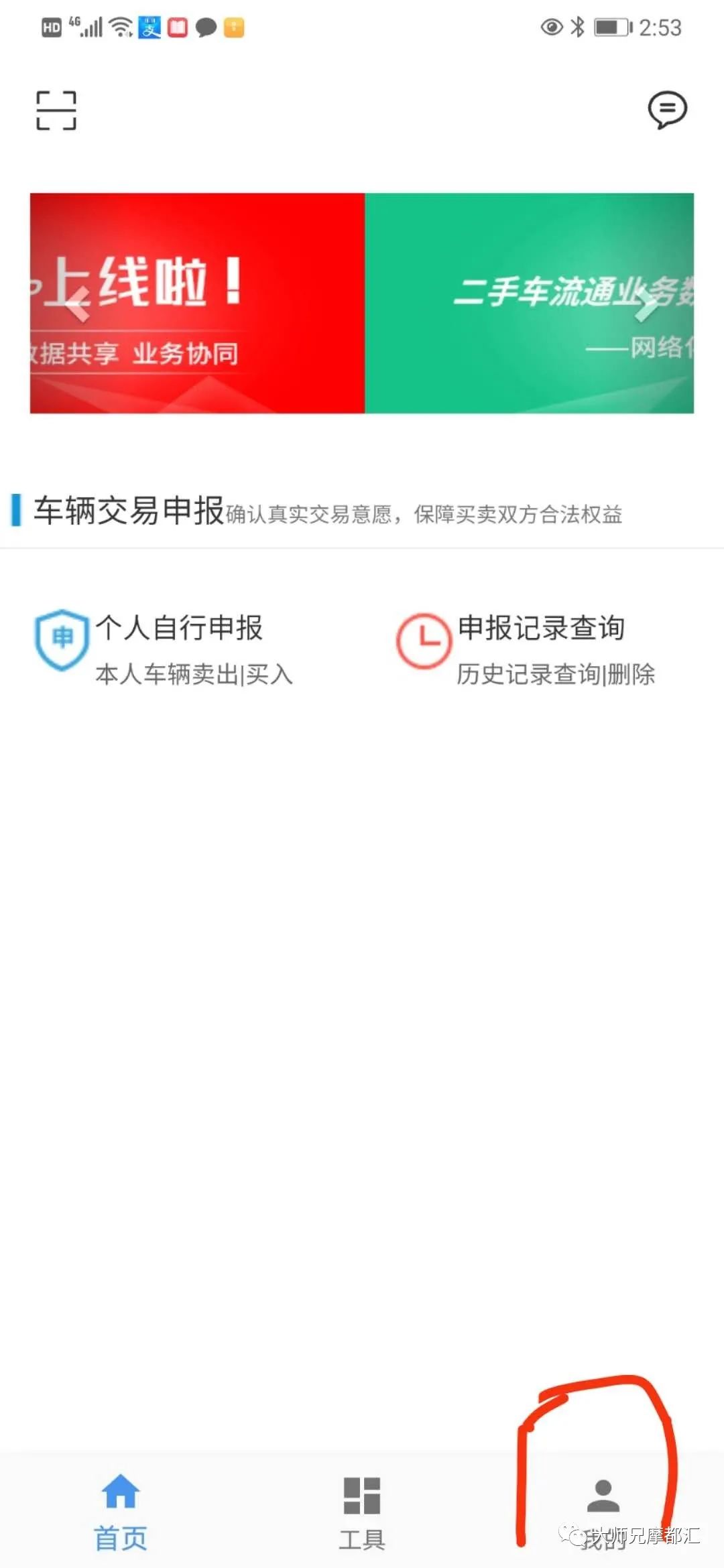Open 历史记录查询|删除 link
This screenshot has height=1568, width=724.
(x=556, y=676)
